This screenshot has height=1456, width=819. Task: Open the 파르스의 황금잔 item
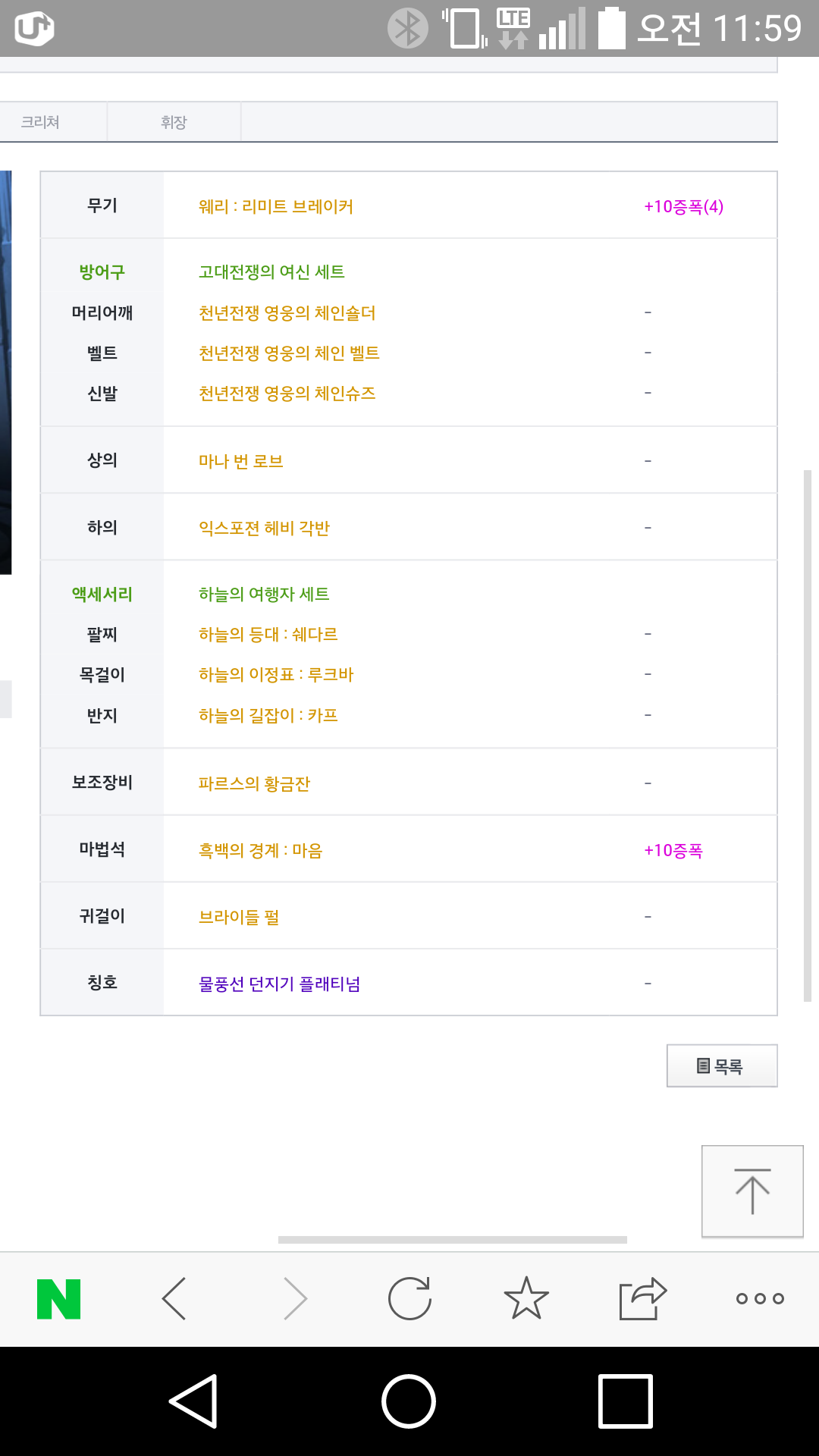(255, 783)
